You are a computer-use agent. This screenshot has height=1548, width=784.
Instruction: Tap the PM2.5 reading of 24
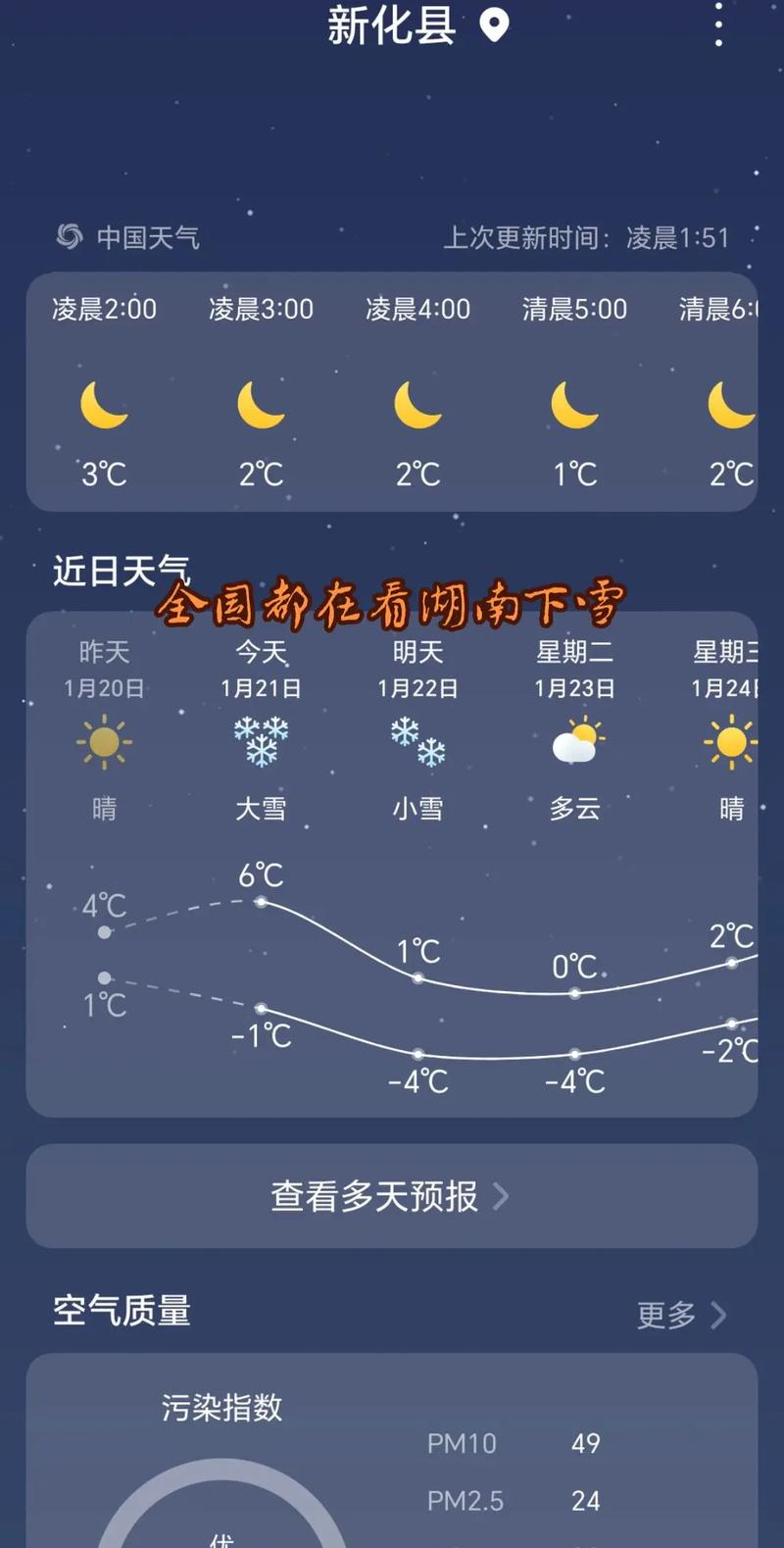tap(588, 1501)
